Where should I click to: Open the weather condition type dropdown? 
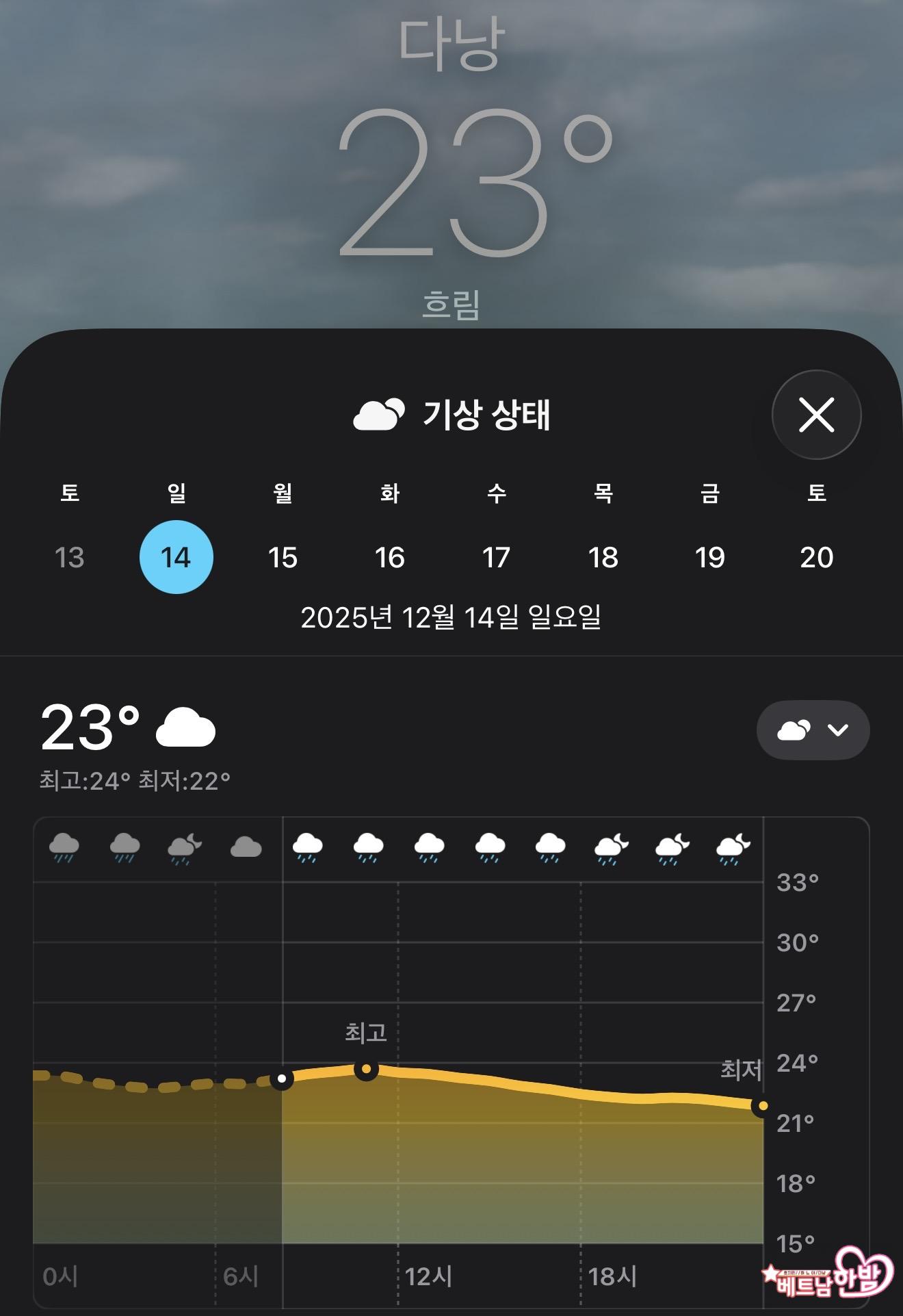813,730
